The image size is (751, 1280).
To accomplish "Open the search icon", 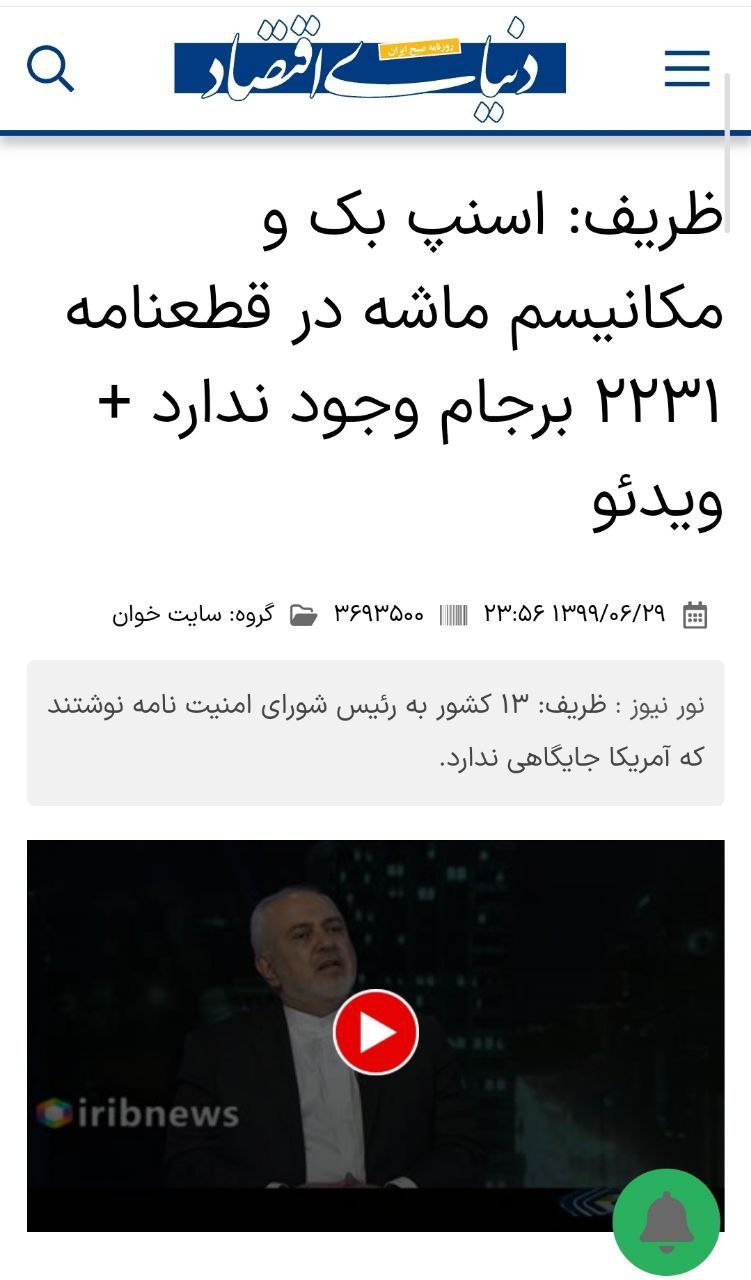I will coord(50,69).
